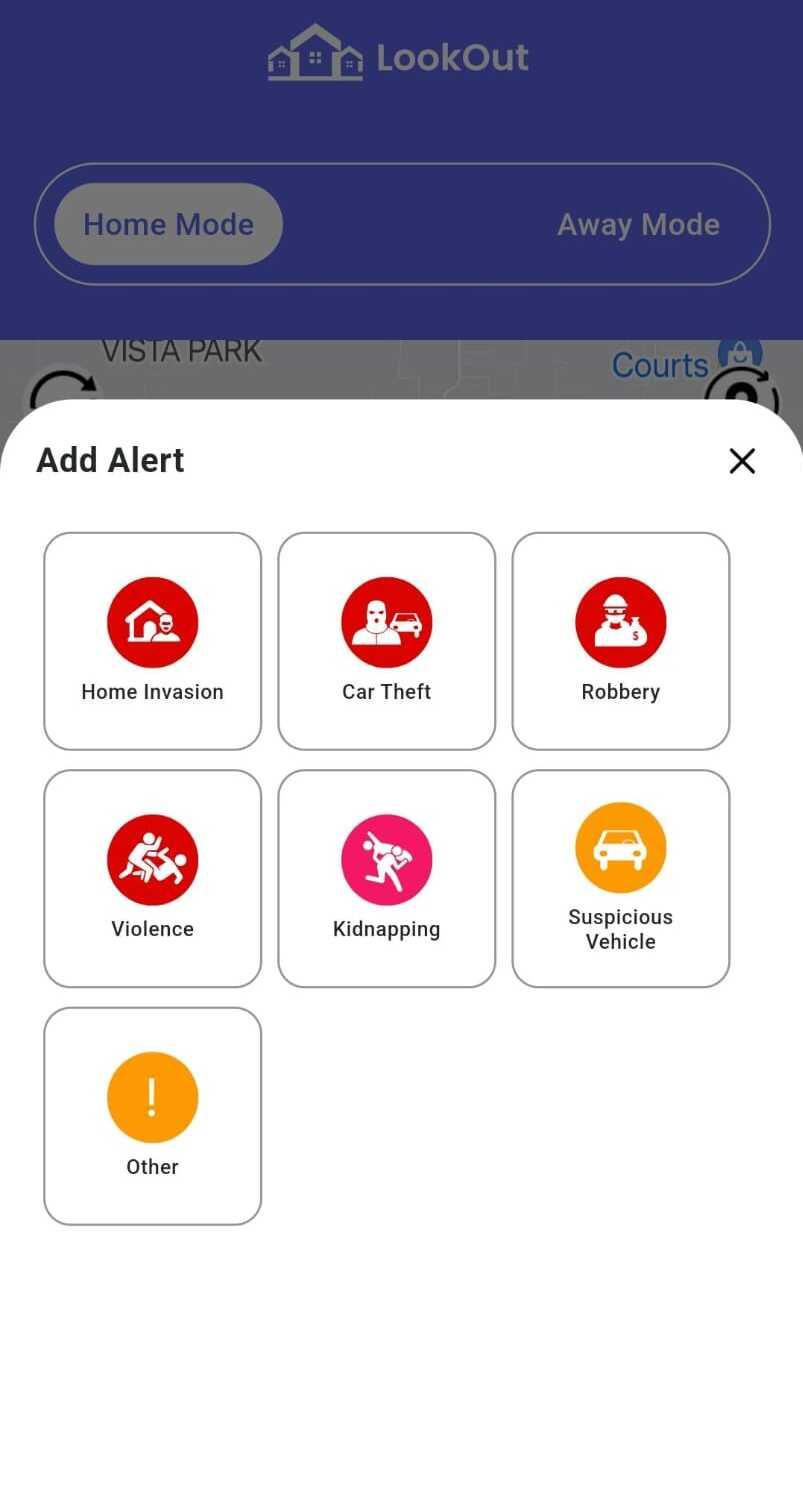The height and width of the screenshot is (1510, 803).
Task: Choose the Other alert option
Action: tap(153, 1116)
